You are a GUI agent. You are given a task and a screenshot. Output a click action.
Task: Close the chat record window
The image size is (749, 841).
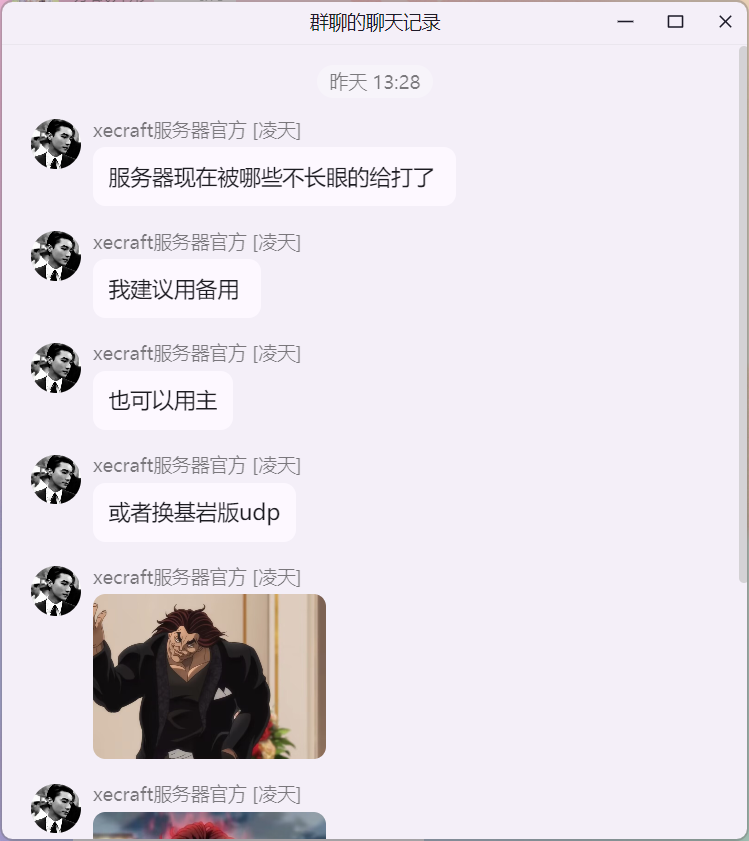coord(725,22)
